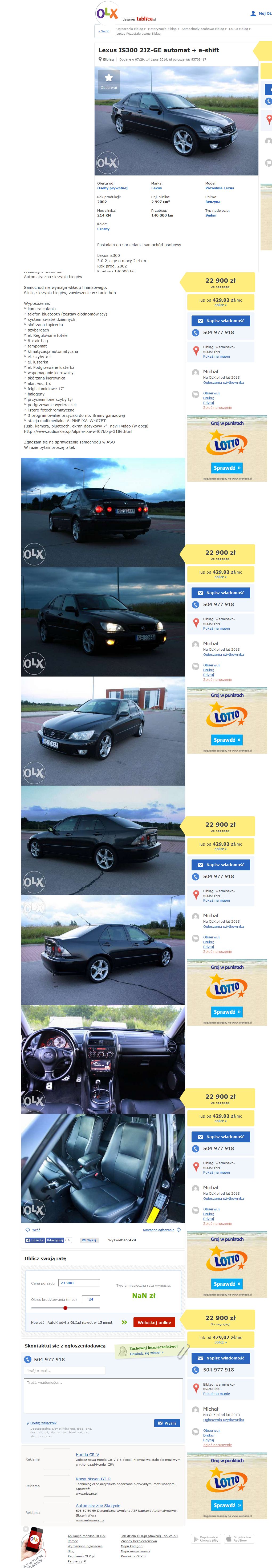Focus the Twój e-mail field

coord(64,1371)
